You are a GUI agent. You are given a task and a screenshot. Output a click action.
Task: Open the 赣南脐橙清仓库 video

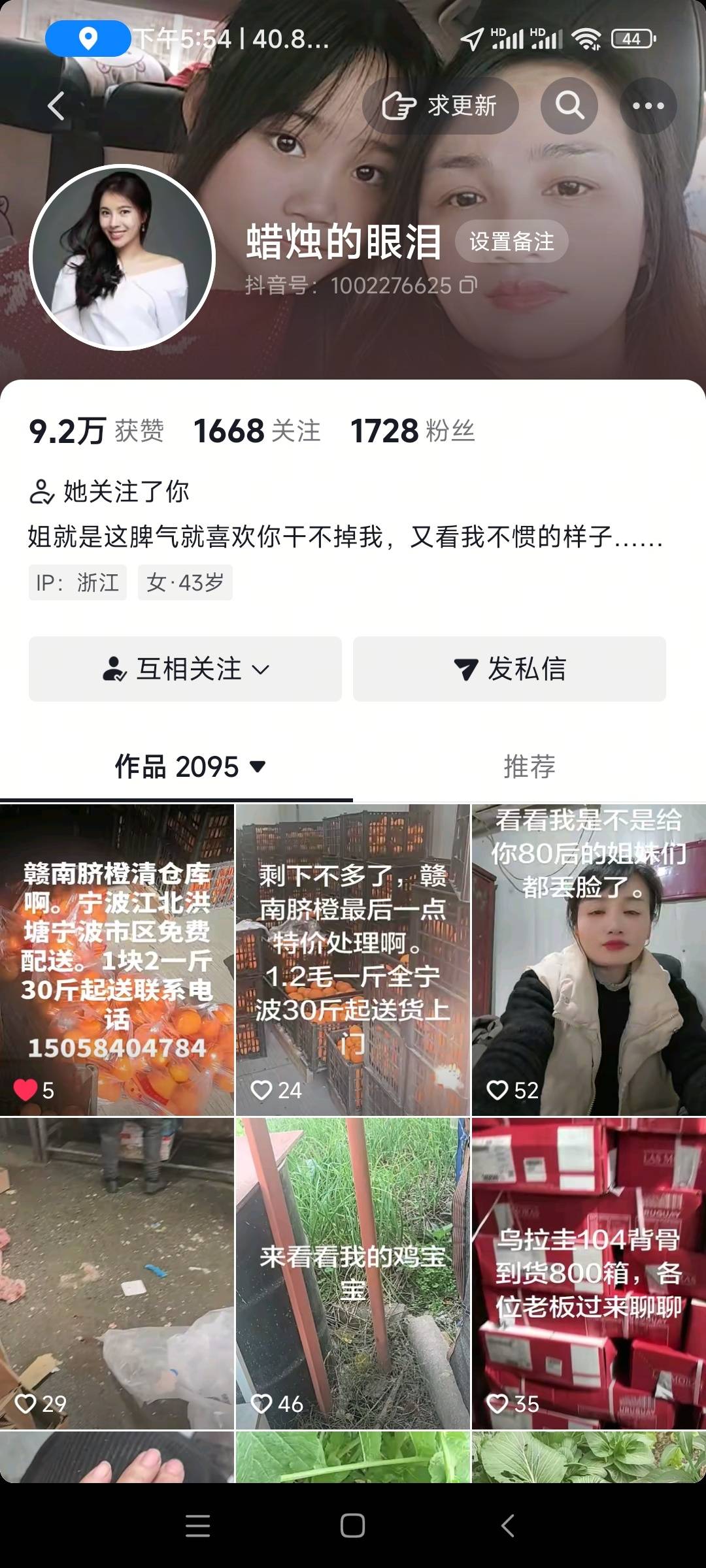pyautogui.click(x=117, y=959)
